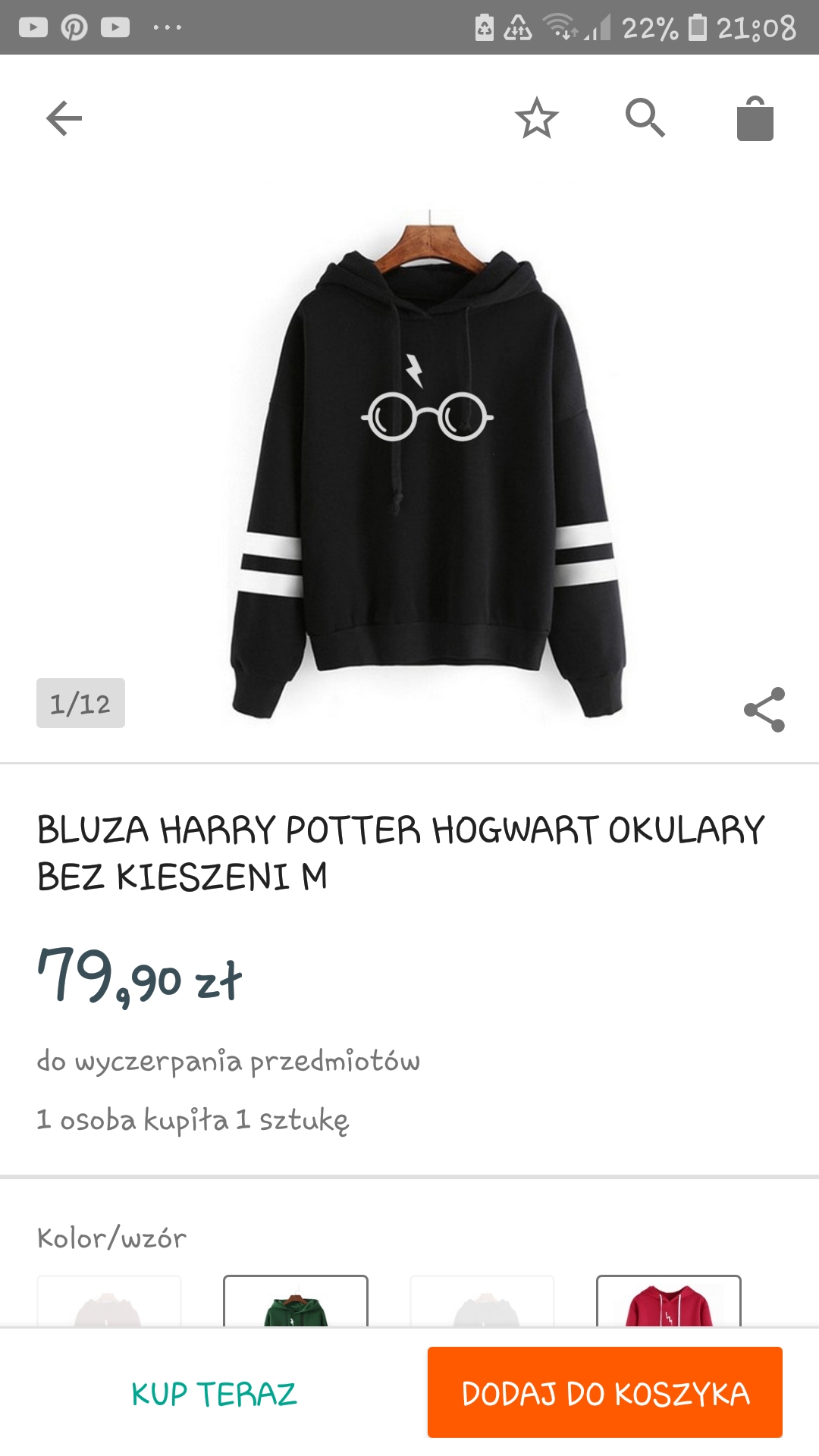Screen dimensions: 819x1456
Task: Tap KUP TERAZ to buy now
Action: pos(214,1394)
